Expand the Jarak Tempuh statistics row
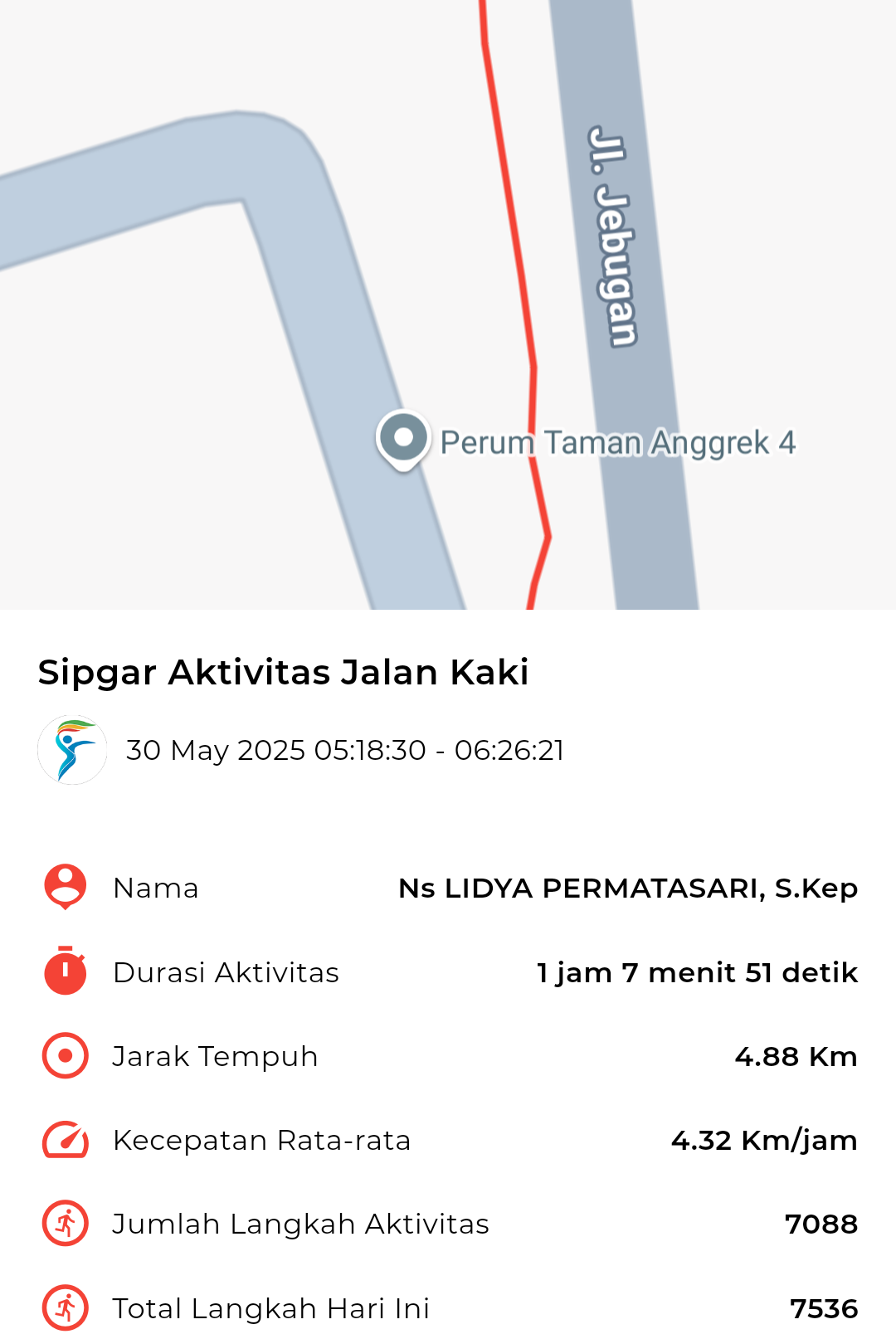 [448, 1056]
